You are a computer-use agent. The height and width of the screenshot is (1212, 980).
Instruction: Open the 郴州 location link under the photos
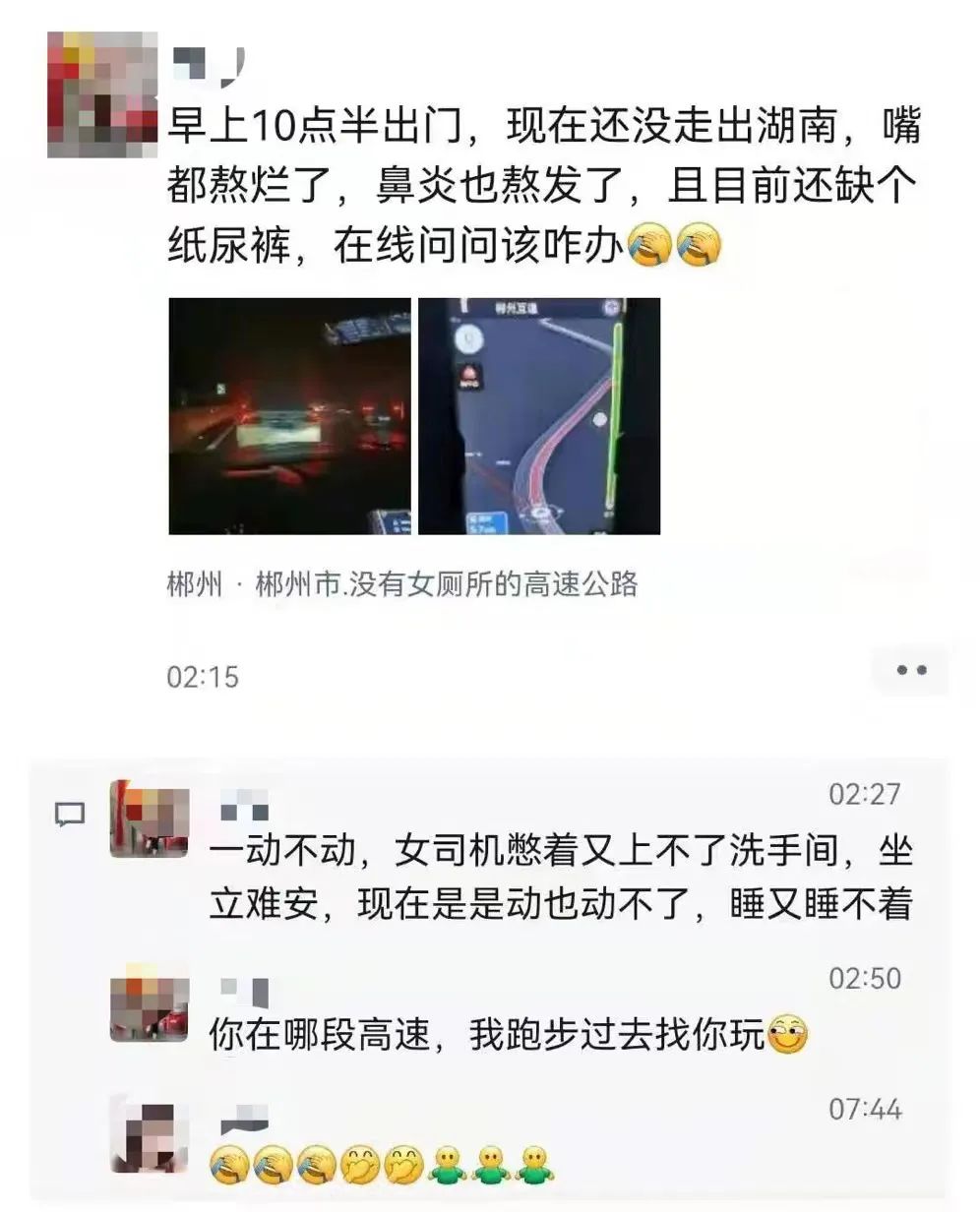click(402, 584)
